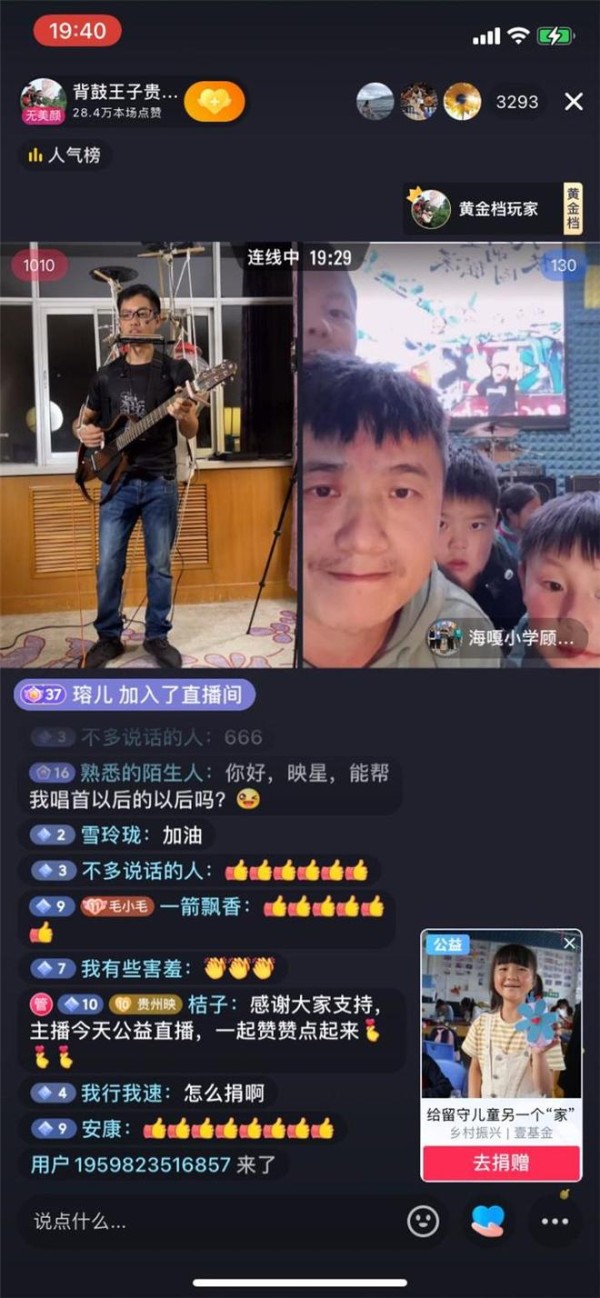Open the 人气榜 popularity ranking
Image resolution: width=600 pixels, height=1298 pixels.
coord(65,155)
